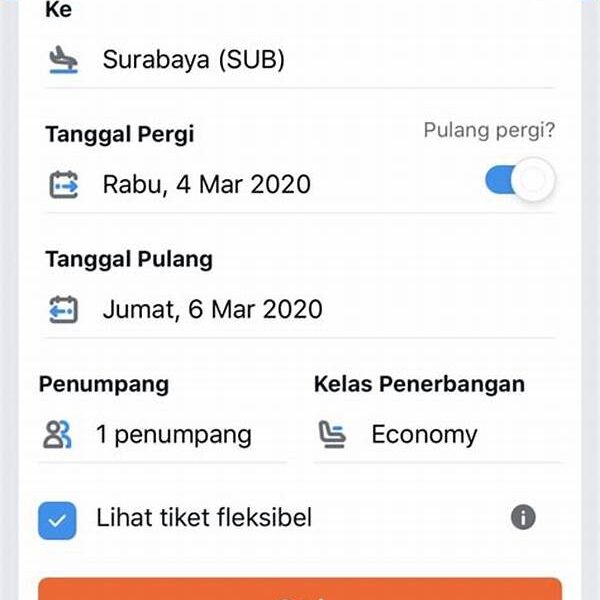Image resolution: width=600 pixels, height=600 pixels.
Task: Pick departure date Rabu, 4 Mar 2020
Action: (x=206, y=184)
